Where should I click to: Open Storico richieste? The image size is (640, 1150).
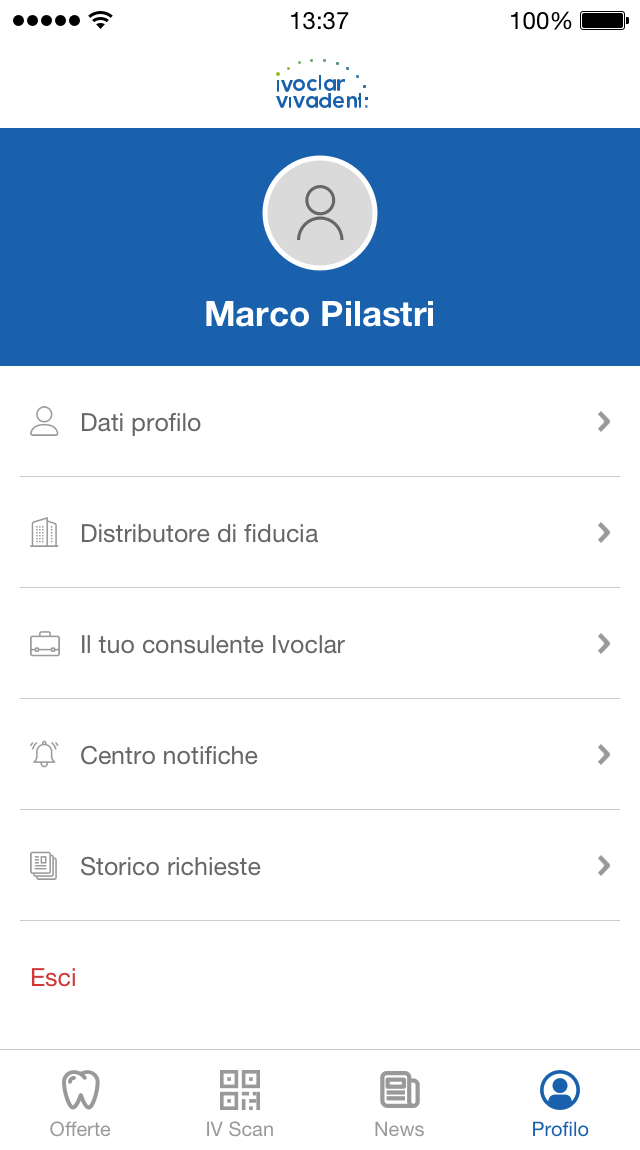pyautogui.click(x=320, y=866)
